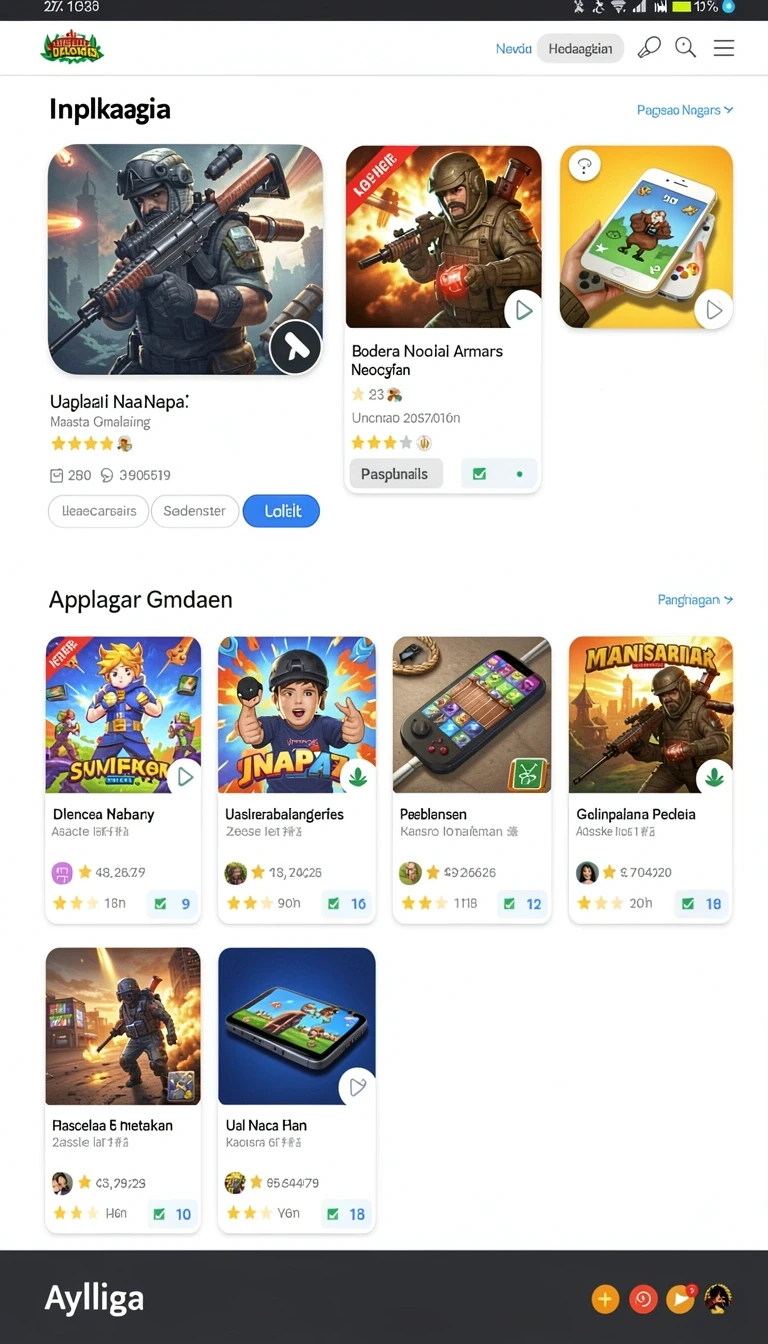Open the Dlencea Nabary game card

pyautogui.click(x=123, y=779)
